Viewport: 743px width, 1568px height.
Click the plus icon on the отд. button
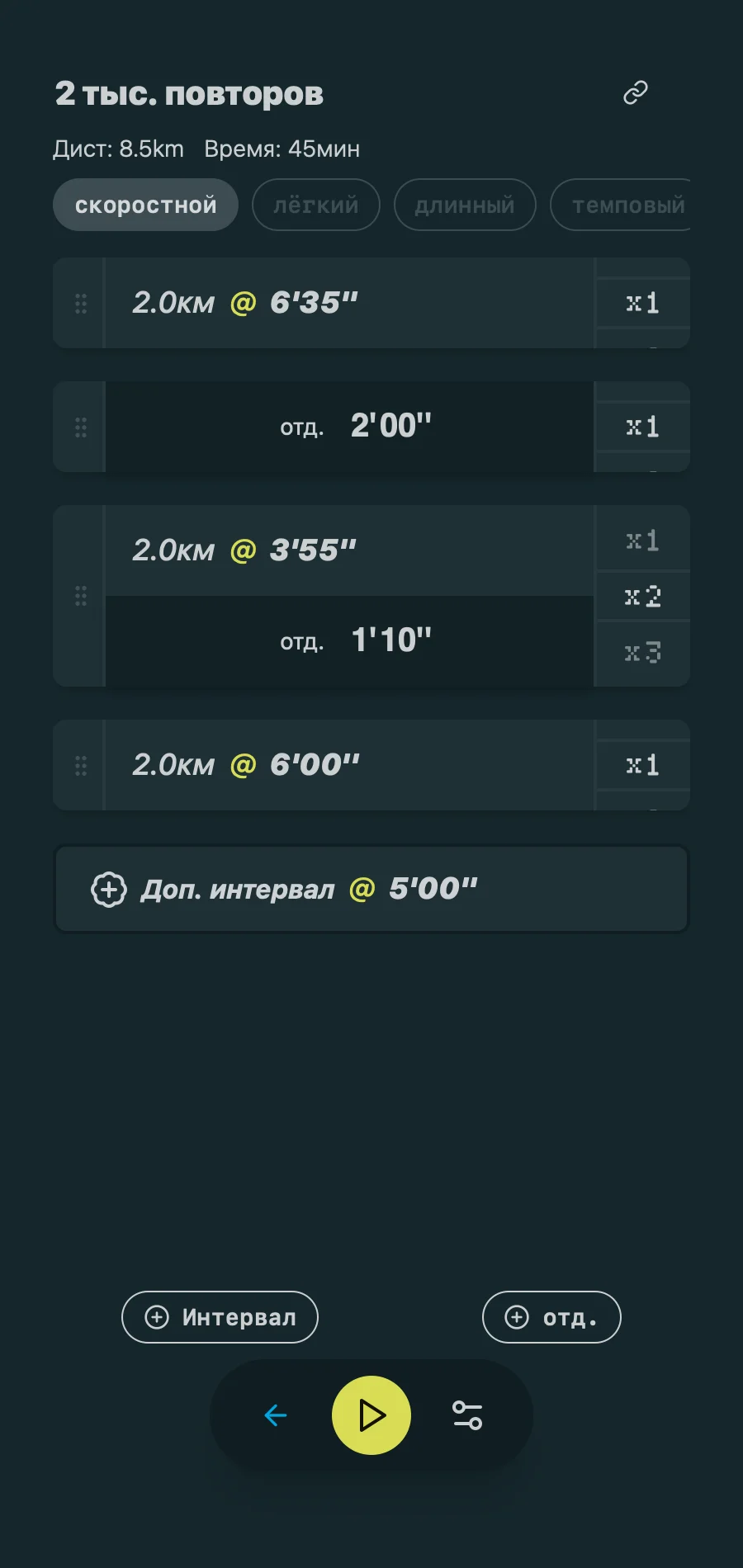[x=518, y=1317]
